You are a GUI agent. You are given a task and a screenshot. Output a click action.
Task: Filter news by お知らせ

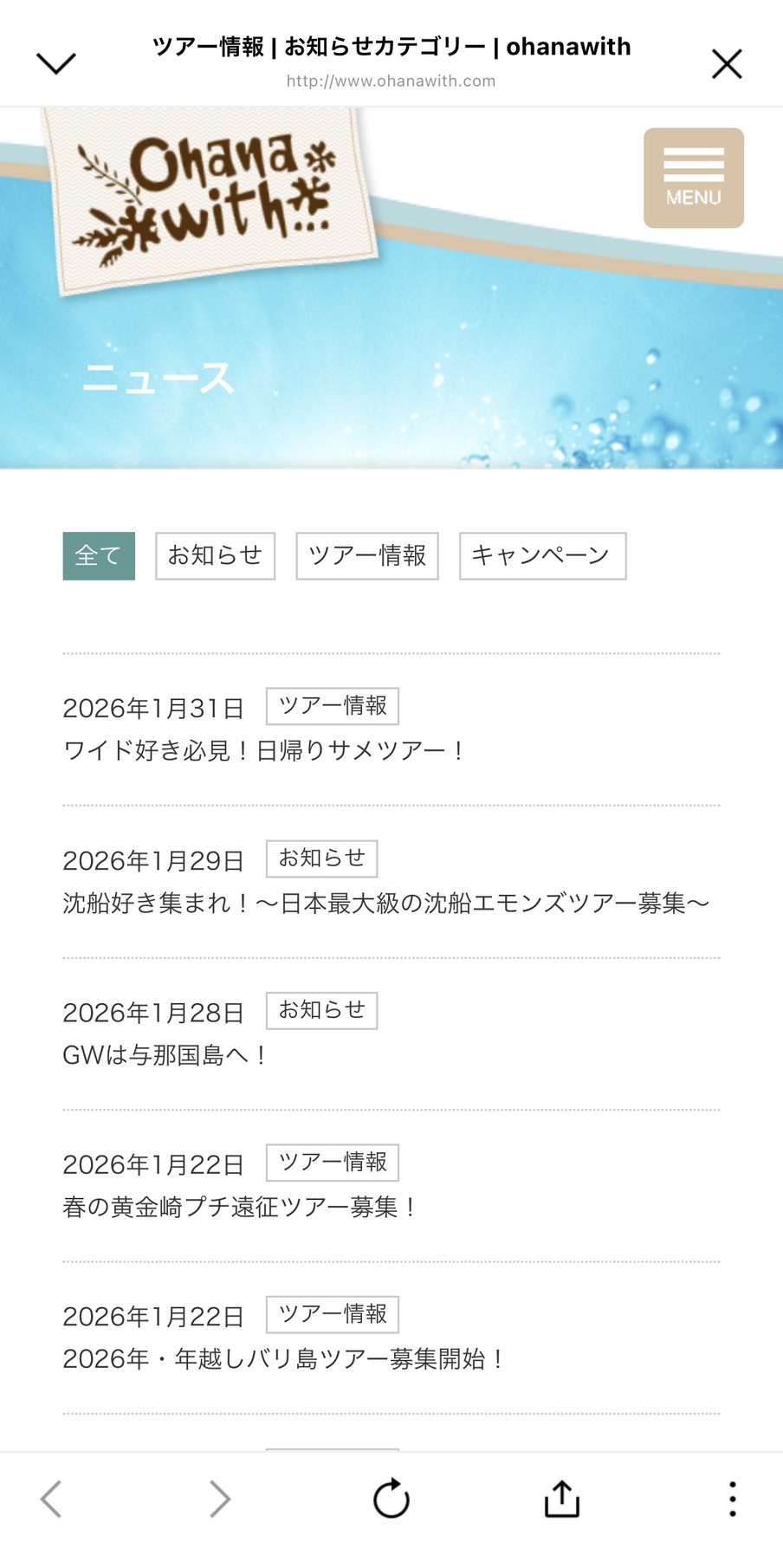tap(215, 555)
